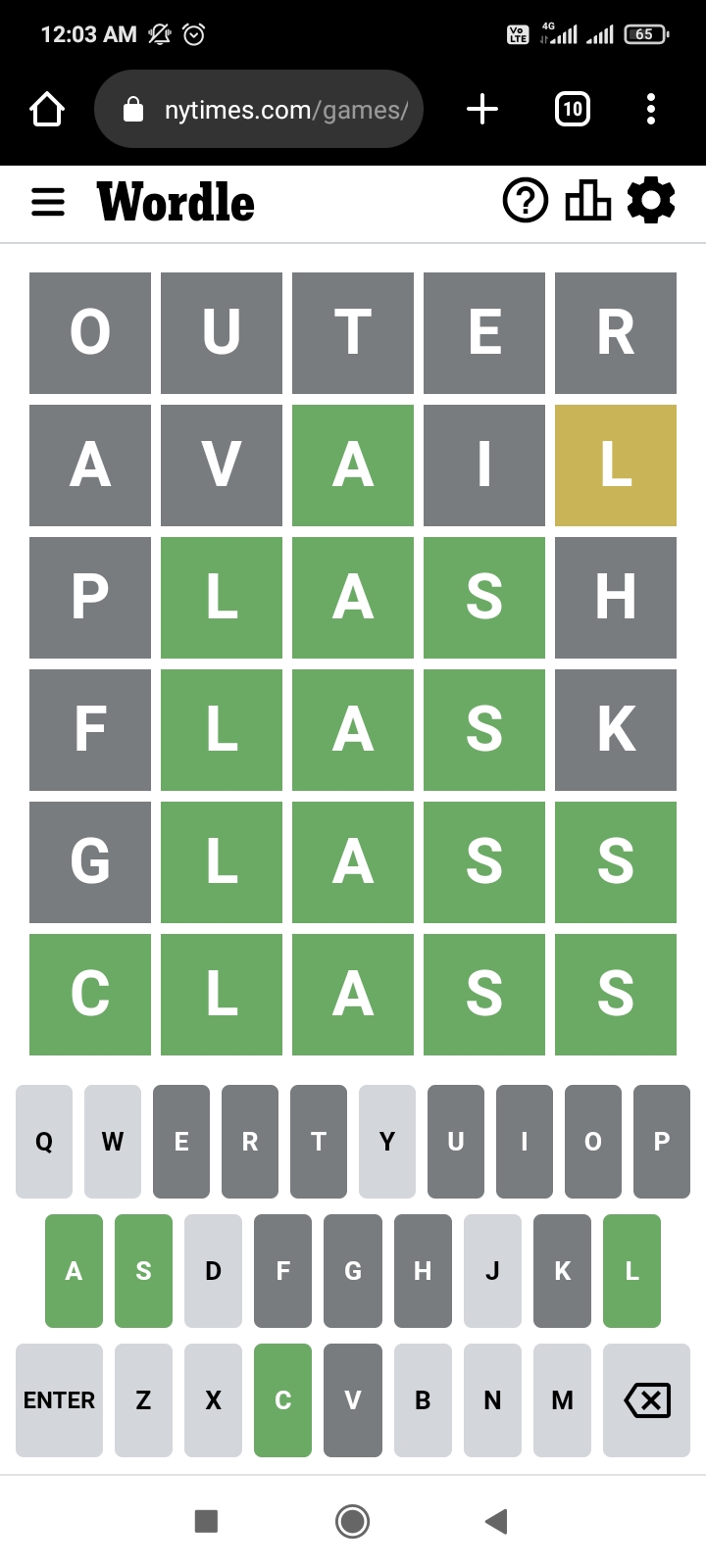This screenshot has width=706, height=1568.
Task: Open the tab switcher showing 10
Action: 573,109
